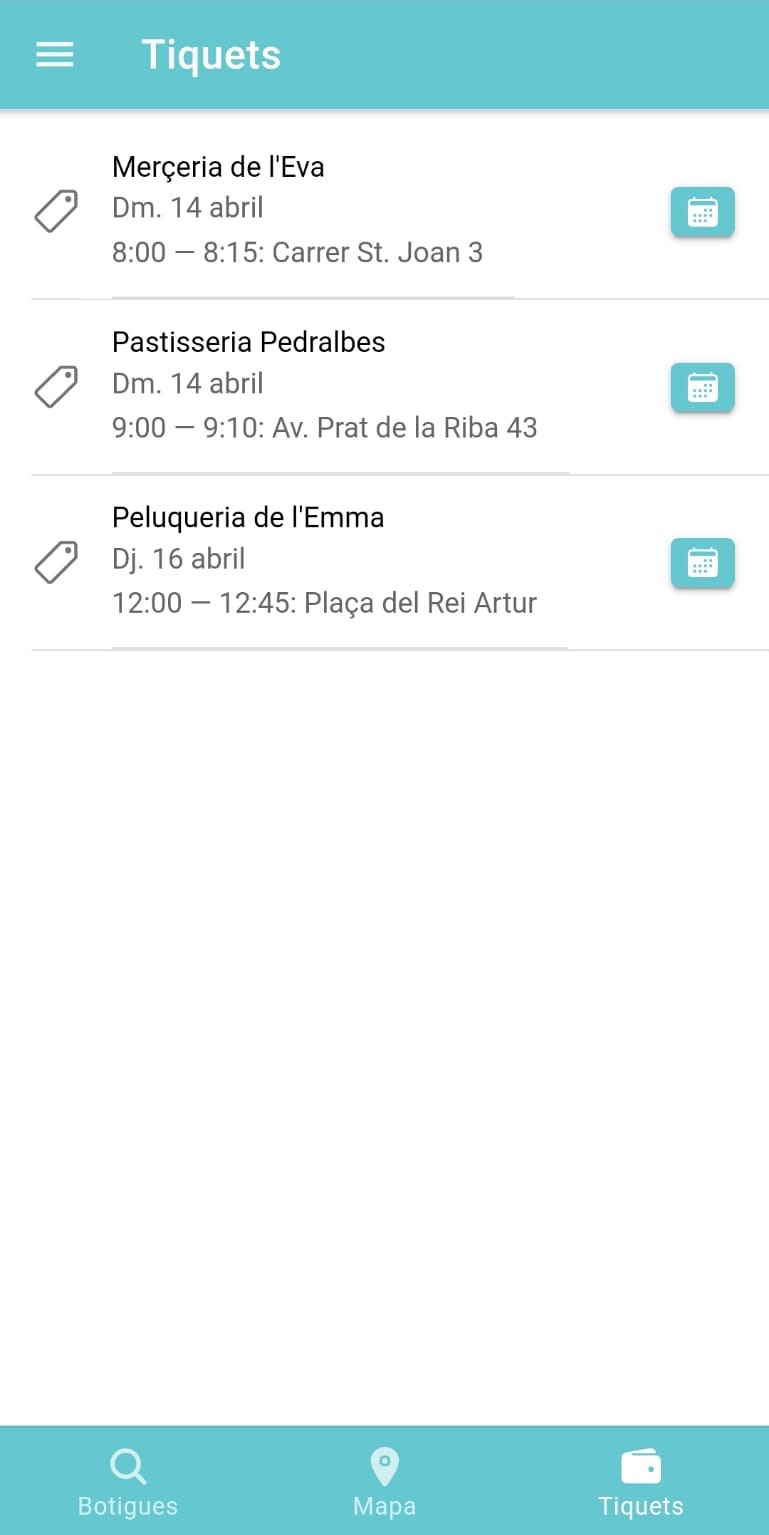The width and height of the screenshot is (769, 1535).
Task: Add Pastisseria Pedralbes ticket to calendar
Action: tap(702, 387)
